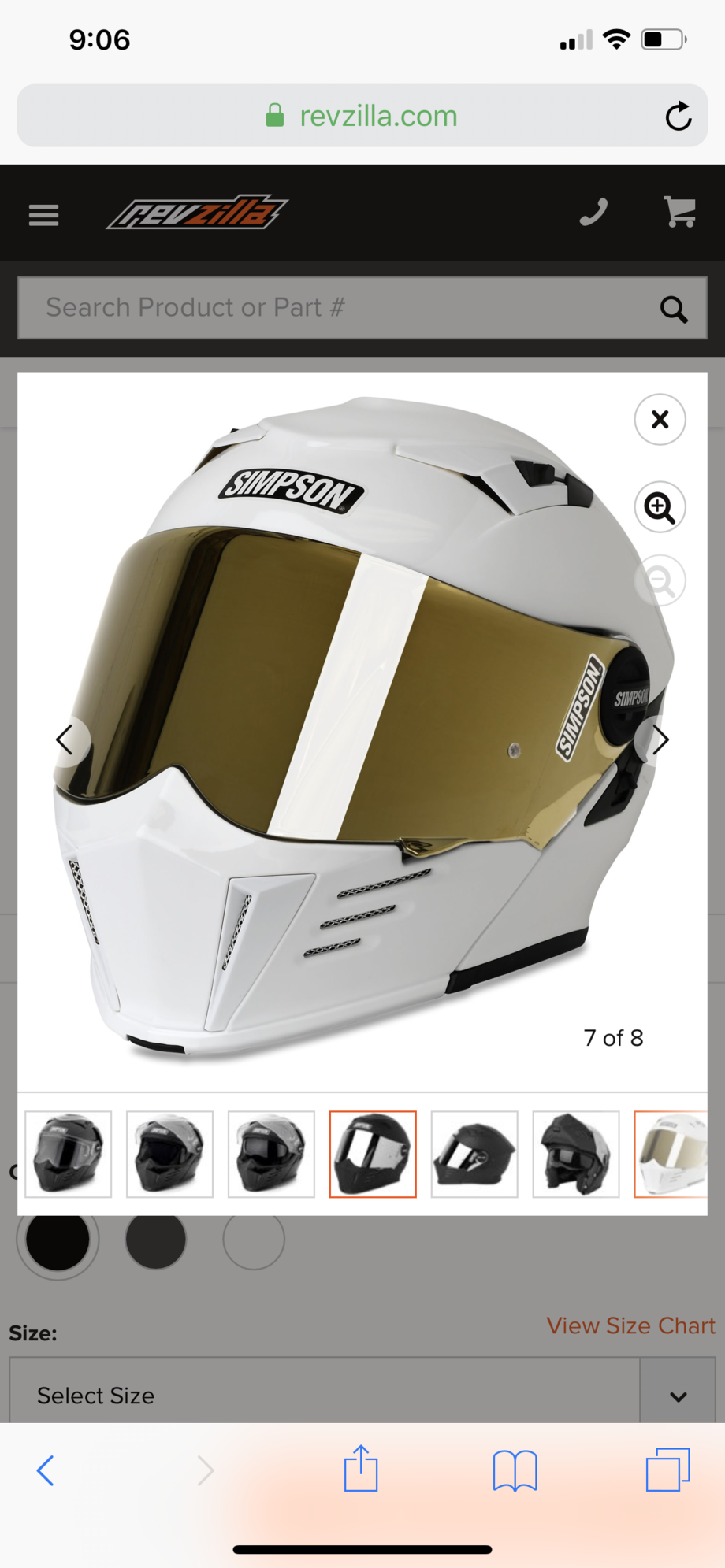View the highlighted black helmet with clear visor thumbnail

(x=373, y=1154)
